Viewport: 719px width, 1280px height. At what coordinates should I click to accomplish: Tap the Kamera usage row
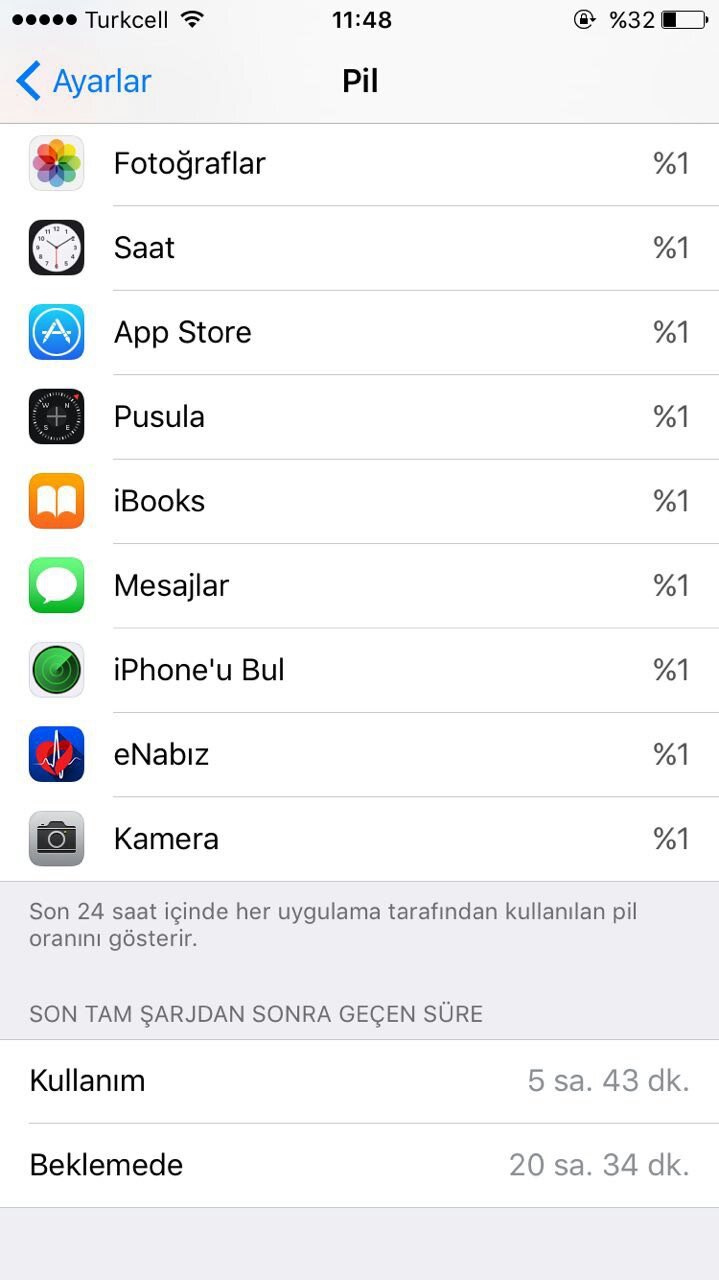coord(360,838)
